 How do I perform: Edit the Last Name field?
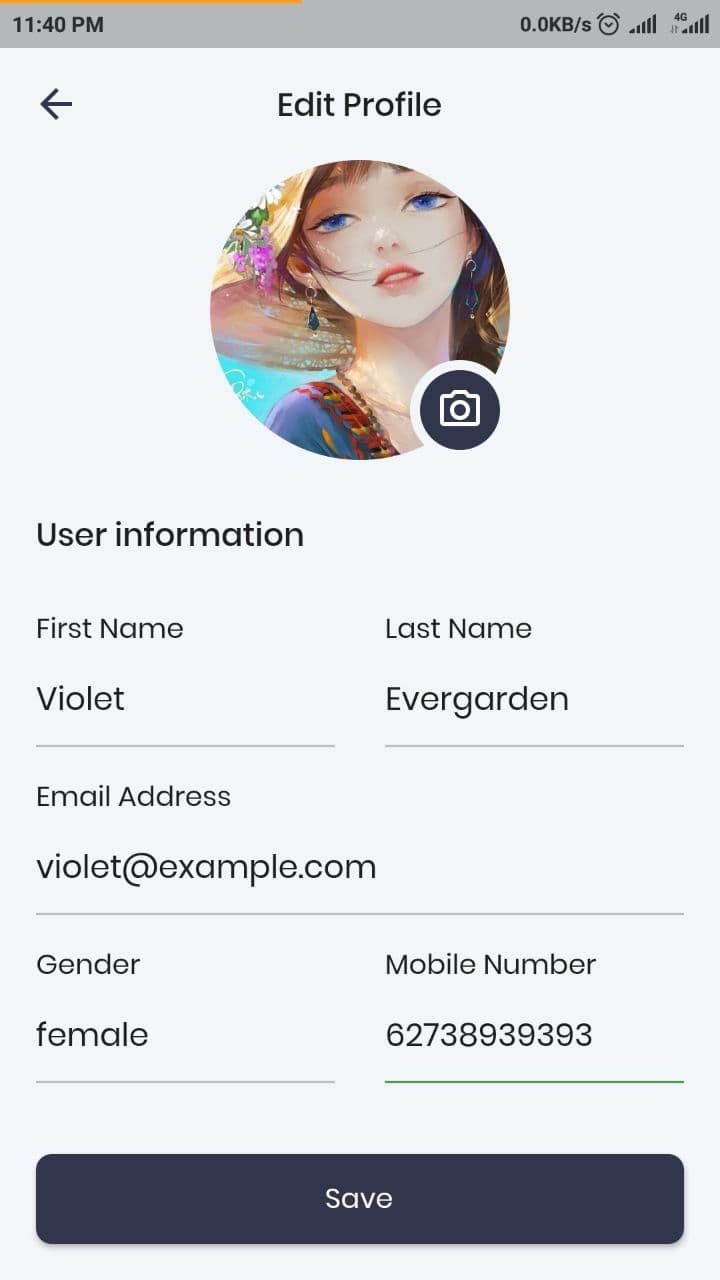[x=534, y=699]
